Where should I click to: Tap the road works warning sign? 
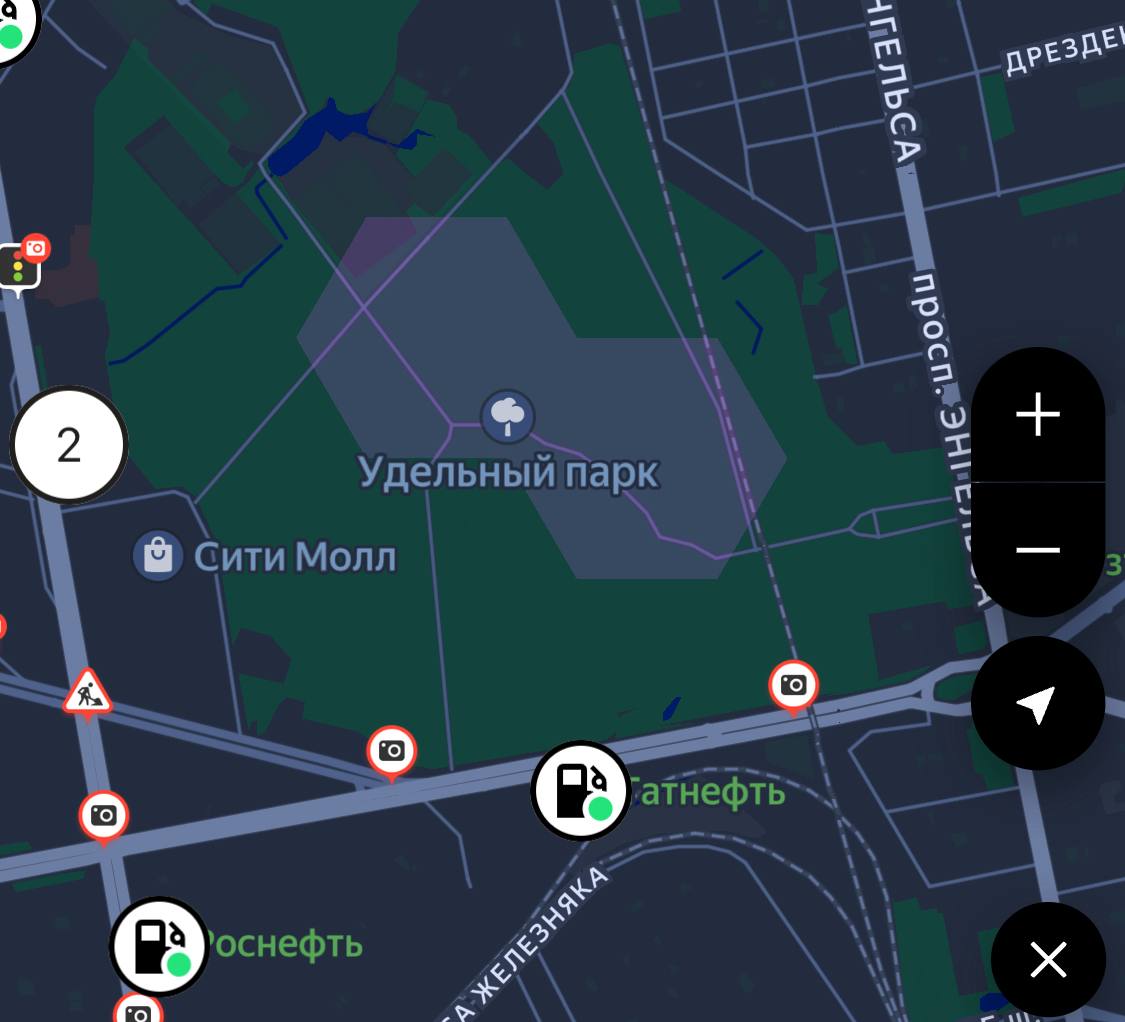point(87,692)
